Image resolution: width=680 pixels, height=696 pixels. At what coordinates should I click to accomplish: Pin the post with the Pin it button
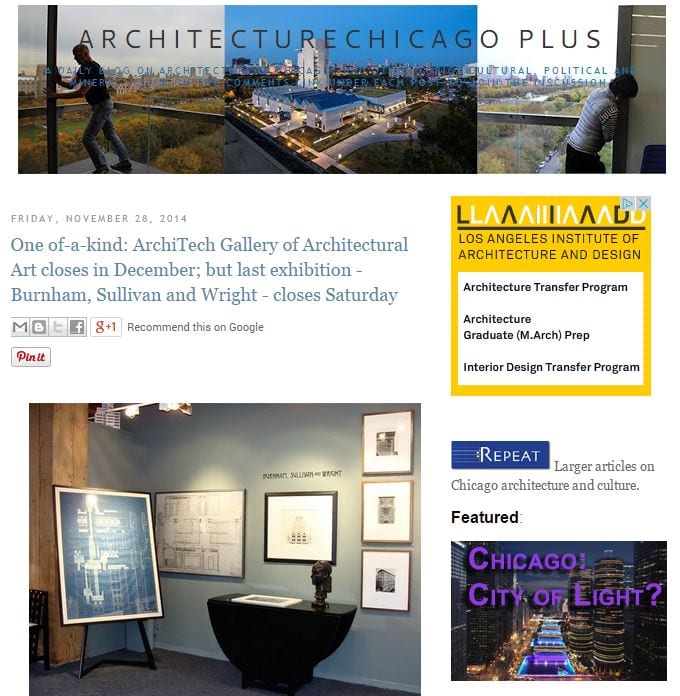[x=31, y=357]
